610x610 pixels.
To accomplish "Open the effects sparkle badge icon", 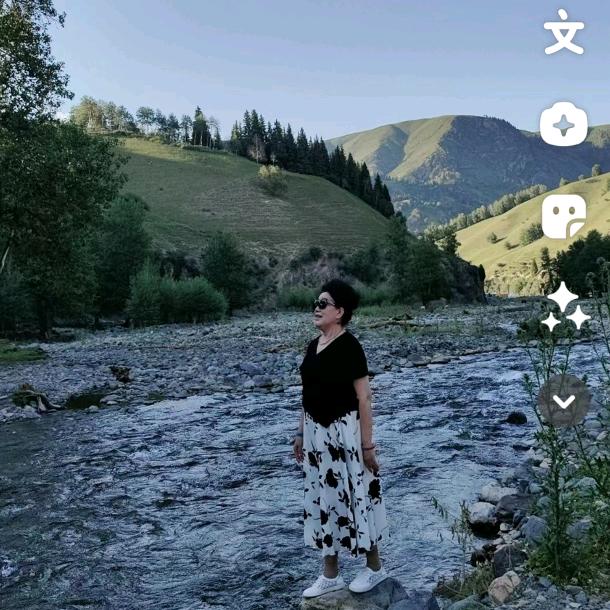I will 564,124.
